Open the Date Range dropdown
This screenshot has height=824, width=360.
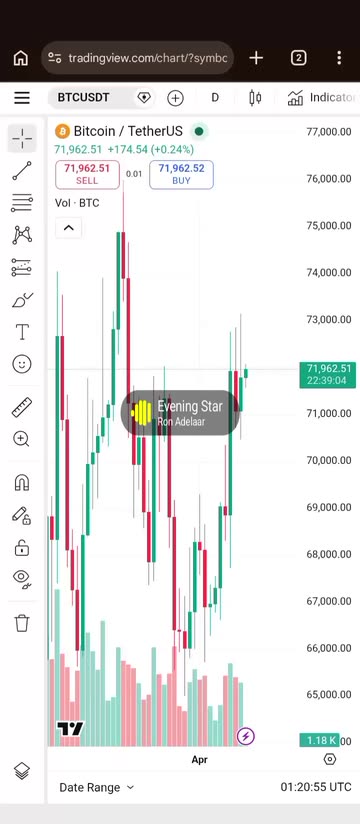97,787
